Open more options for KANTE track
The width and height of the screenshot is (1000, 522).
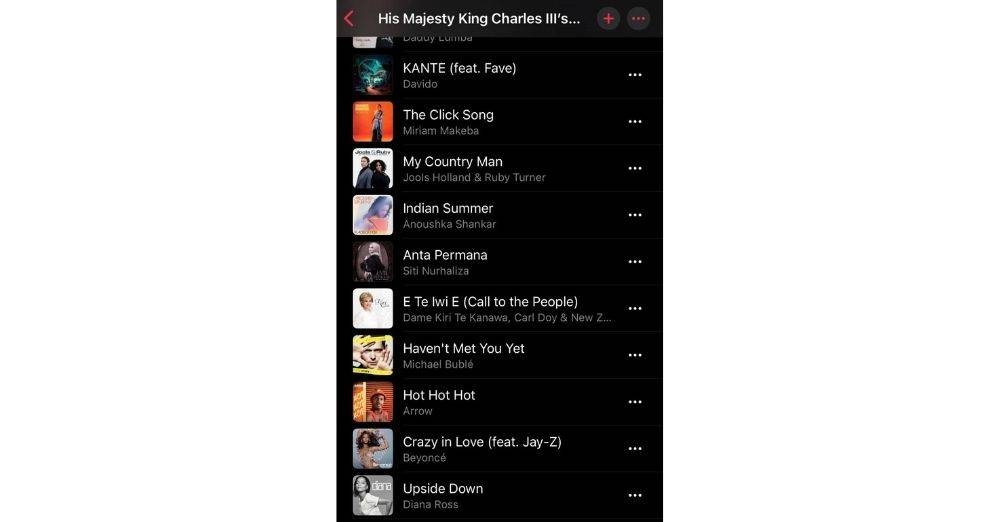tap(635, 75)
